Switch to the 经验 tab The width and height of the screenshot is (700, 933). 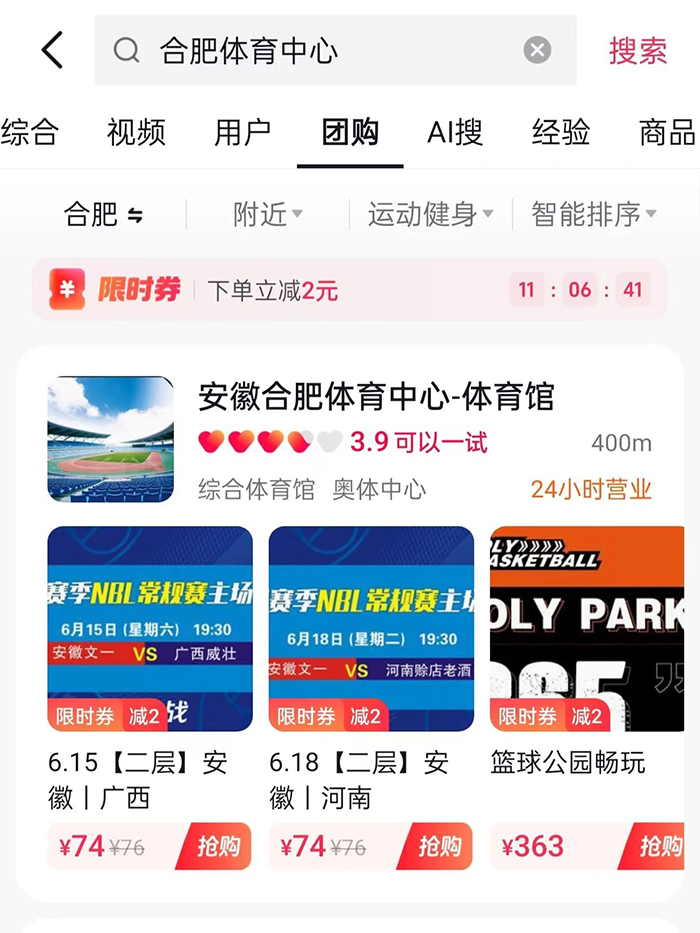click(561, 132)
